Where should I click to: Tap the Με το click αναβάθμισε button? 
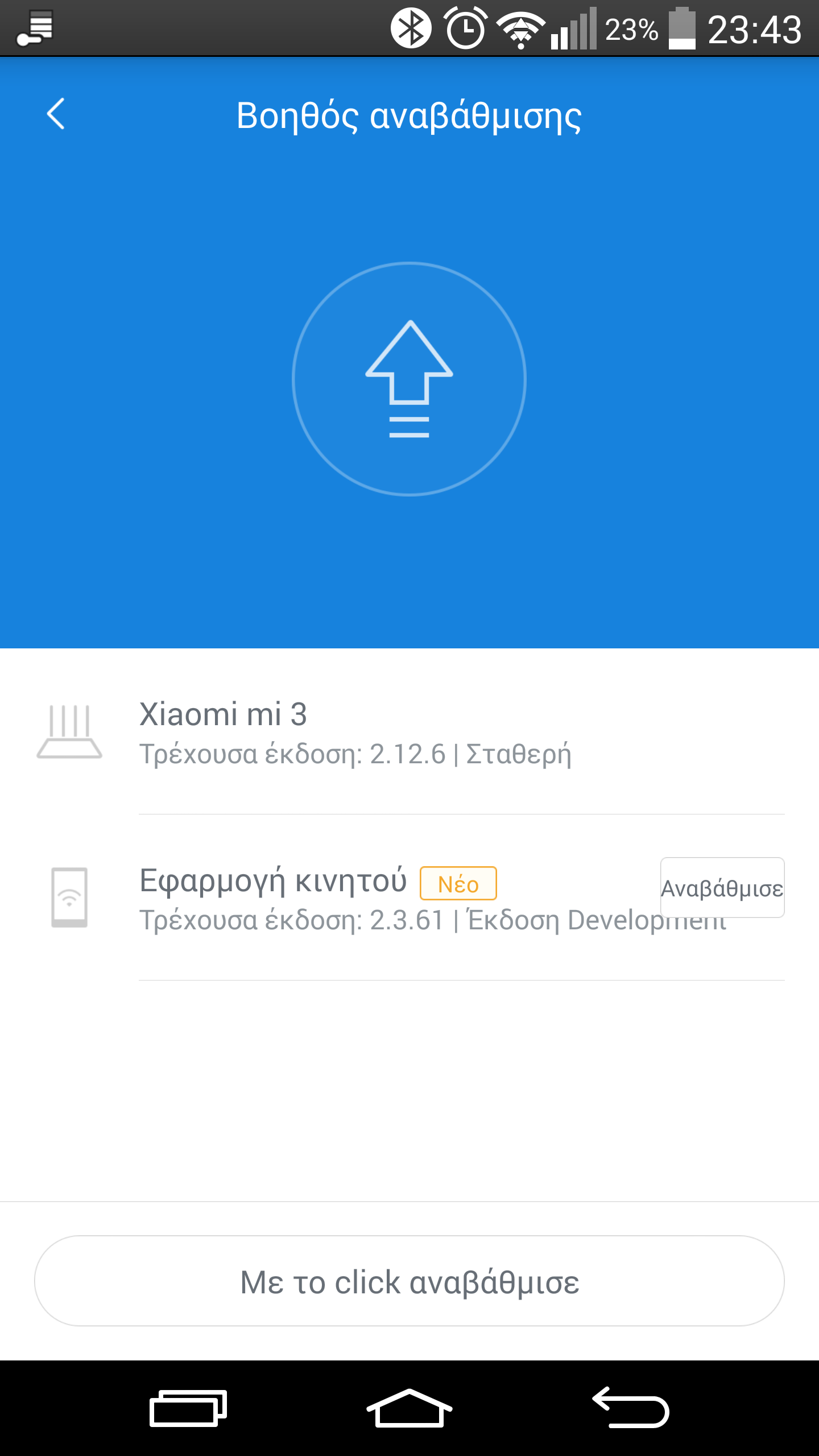[409, 1281]
